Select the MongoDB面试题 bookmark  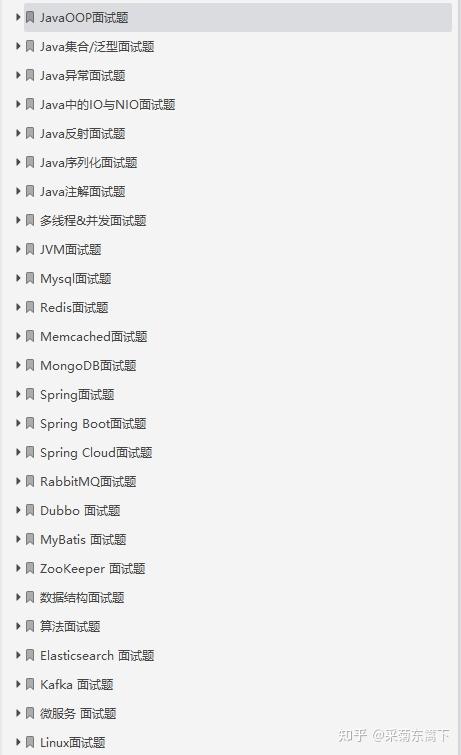(x=88, y=365)
